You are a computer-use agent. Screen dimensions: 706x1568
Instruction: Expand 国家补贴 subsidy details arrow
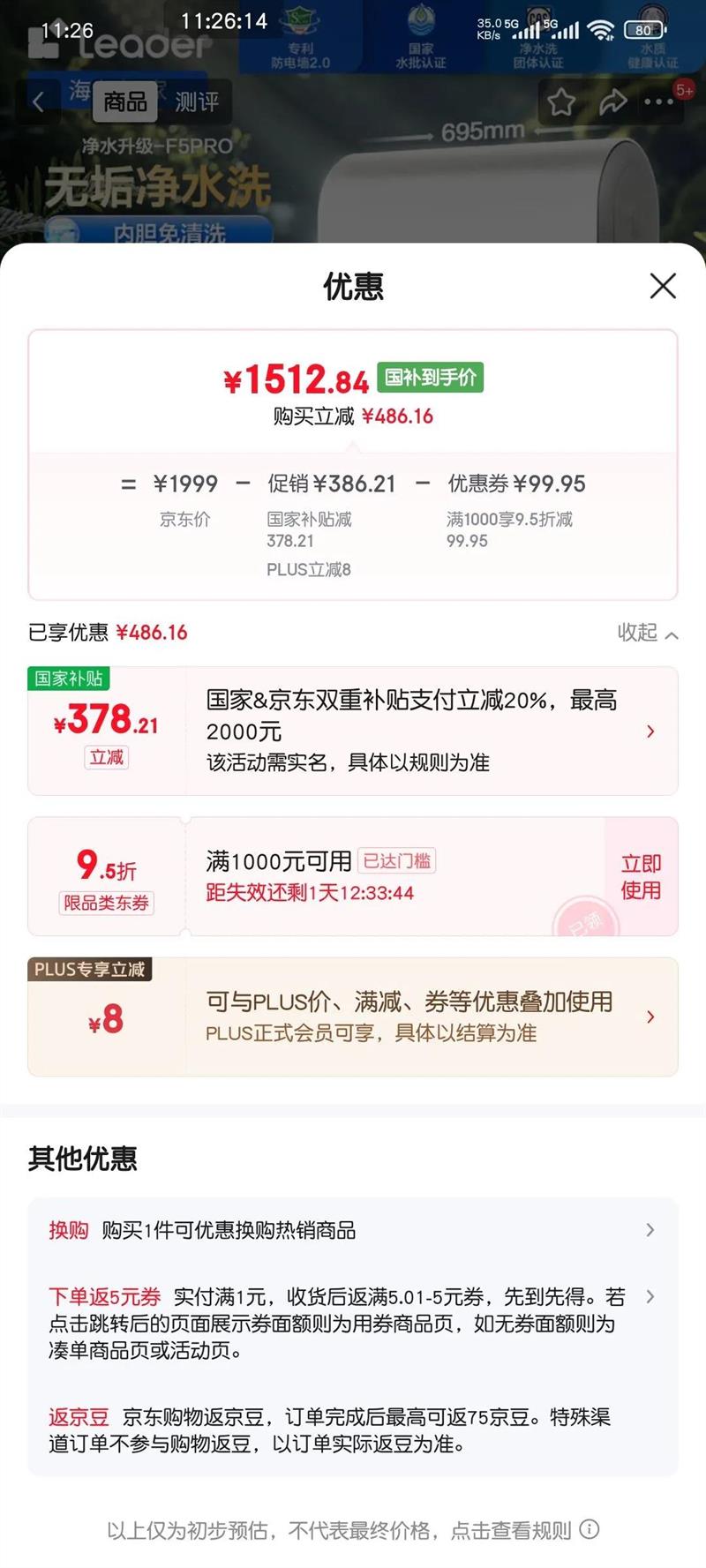[x=651, y=731]
